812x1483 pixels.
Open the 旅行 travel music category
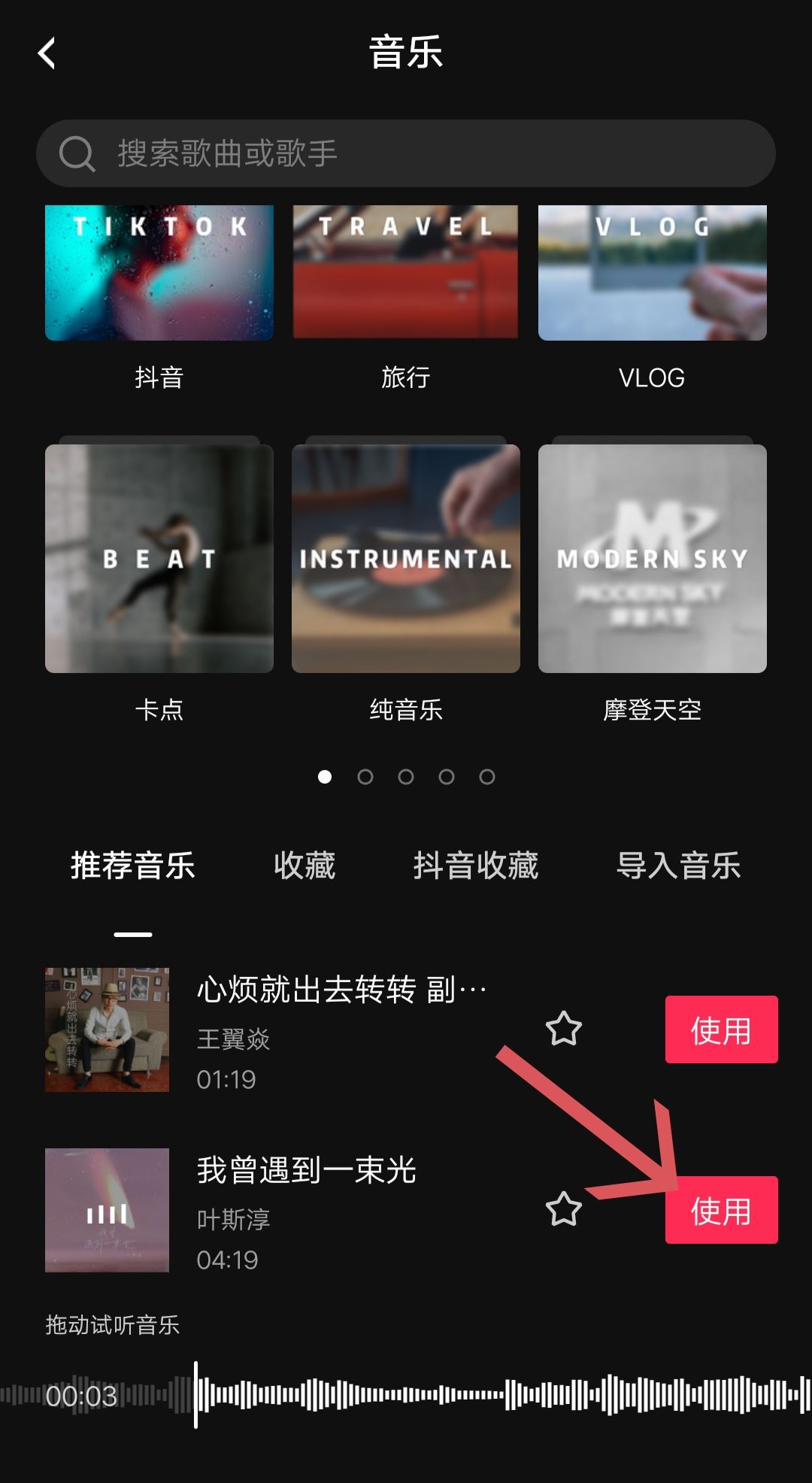406,272
